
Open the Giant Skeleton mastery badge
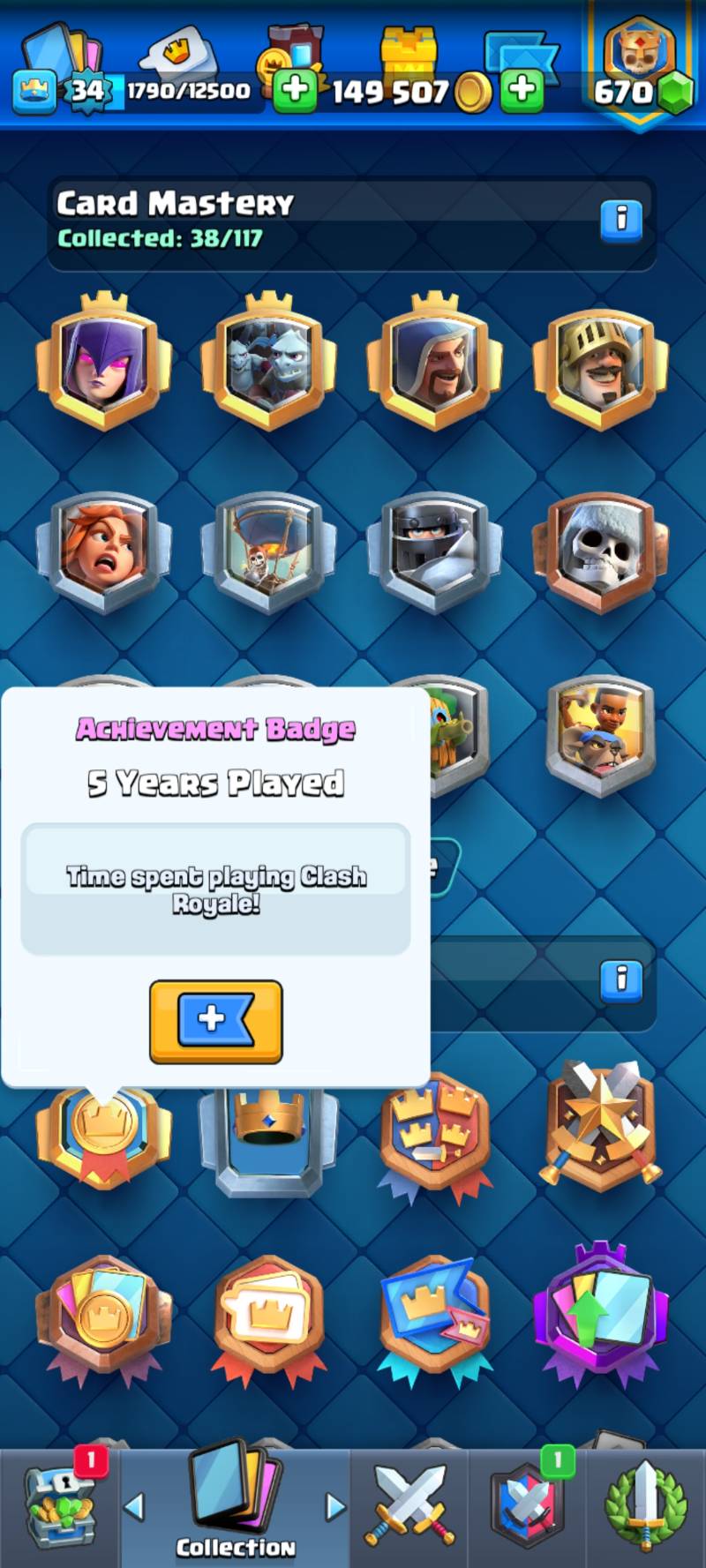pyautogui.click(x=600, y=551)
